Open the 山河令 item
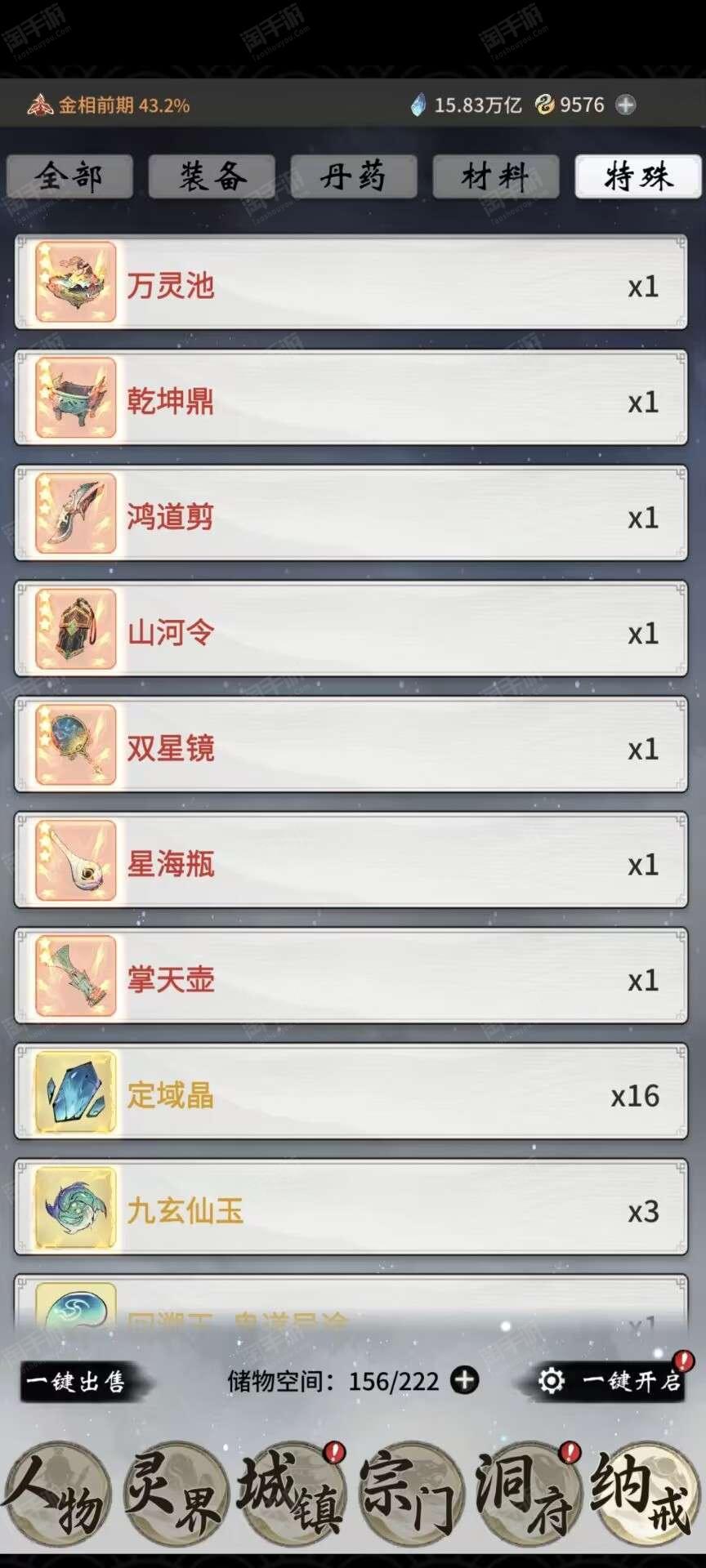 click(351, 630)
